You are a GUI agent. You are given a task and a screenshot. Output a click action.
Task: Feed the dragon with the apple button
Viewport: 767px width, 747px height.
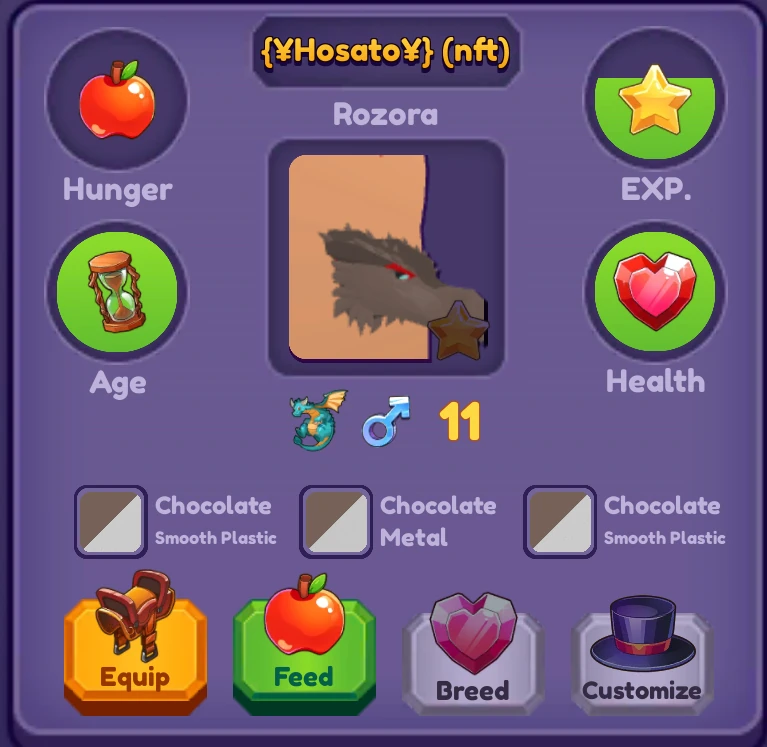pos(304,648)
